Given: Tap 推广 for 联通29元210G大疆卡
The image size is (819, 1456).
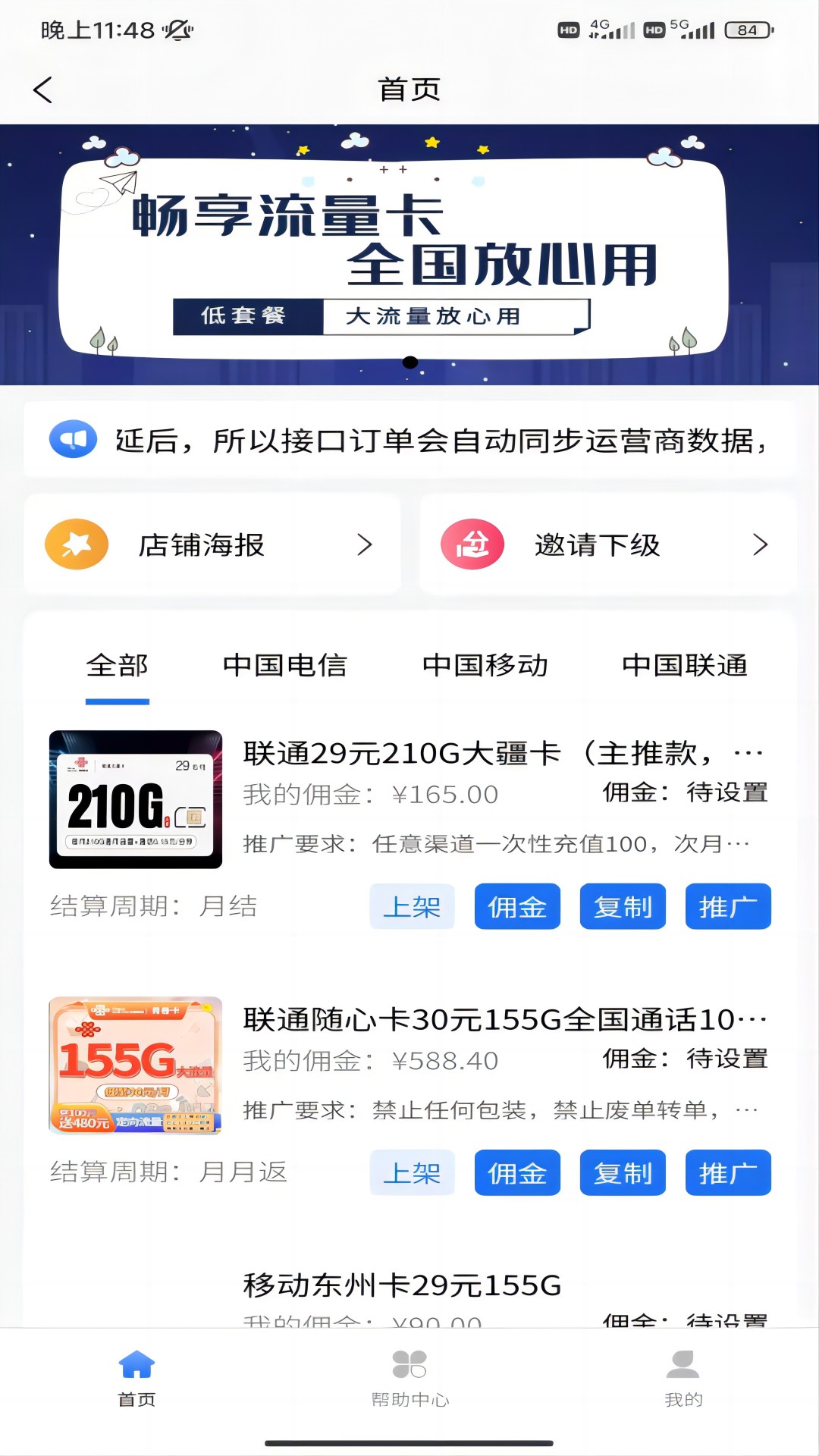Looking at the screenshot, I should pyautogui.click(x=728, y=906).
